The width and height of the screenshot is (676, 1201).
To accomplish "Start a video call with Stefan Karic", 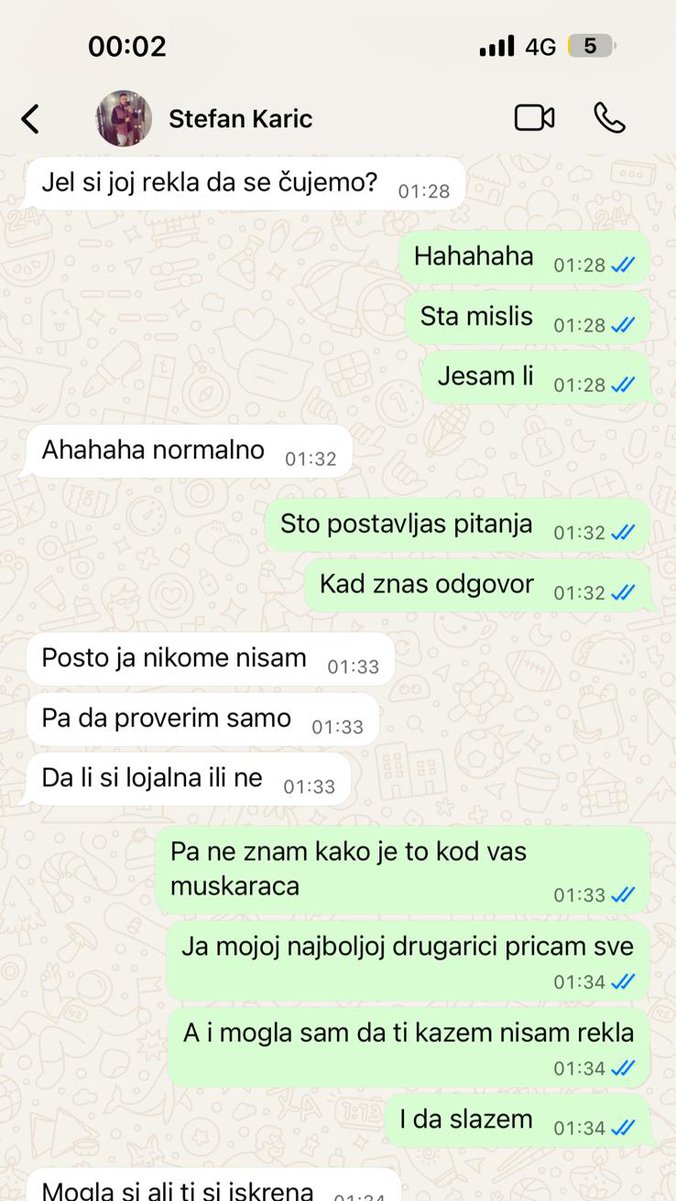I will coord(534,118).
